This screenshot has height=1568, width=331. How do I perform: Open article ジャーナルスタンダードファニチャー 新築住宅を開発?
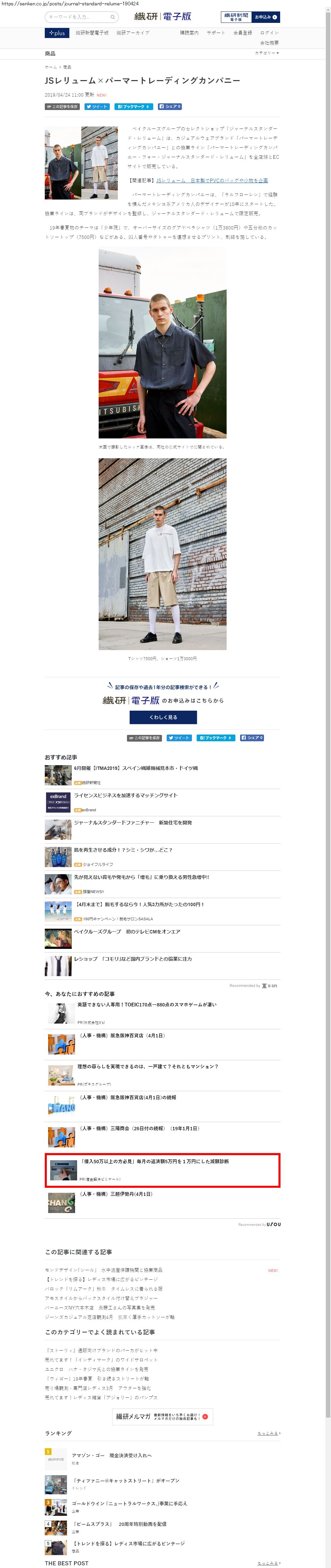[132, 823]
